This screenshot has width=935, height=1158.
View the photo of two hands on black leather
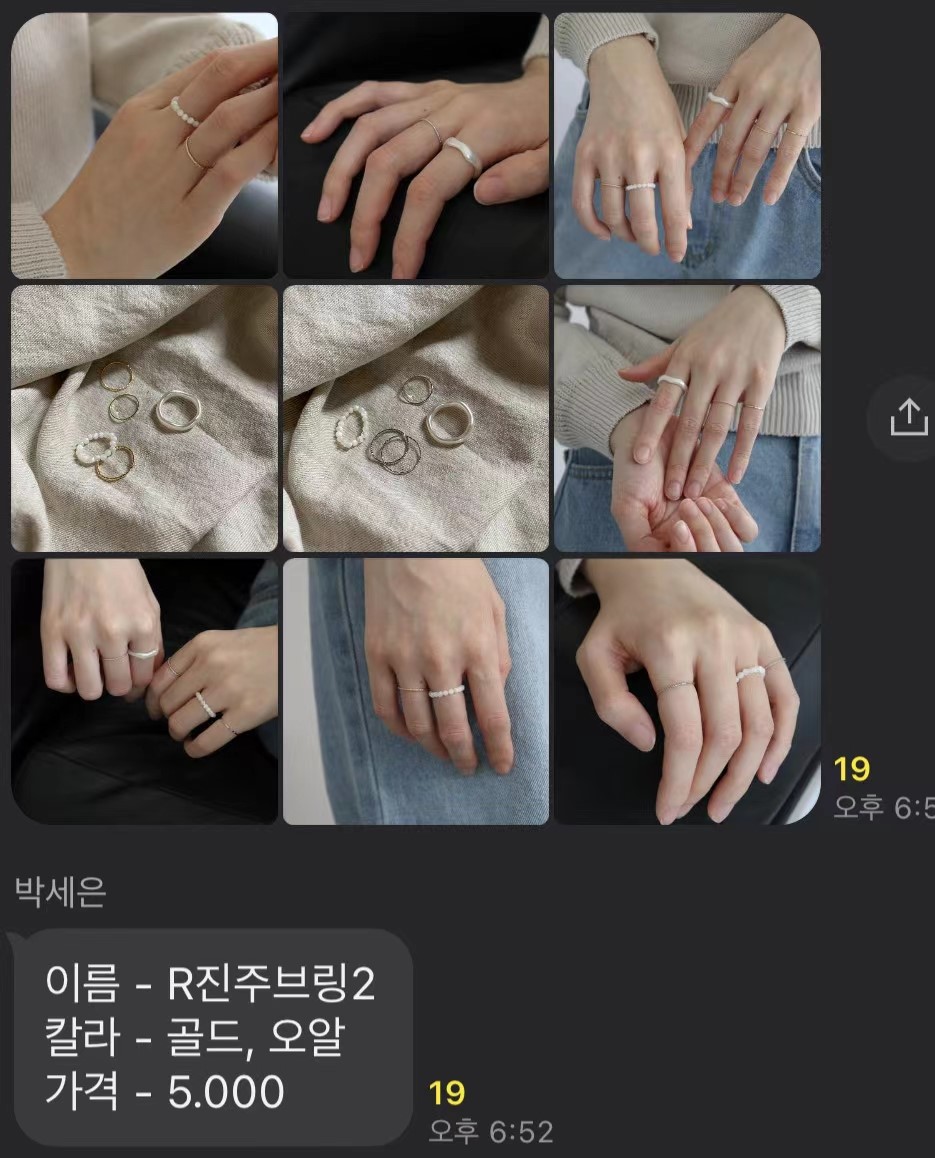pyautogui.click(x=144, y=691)
